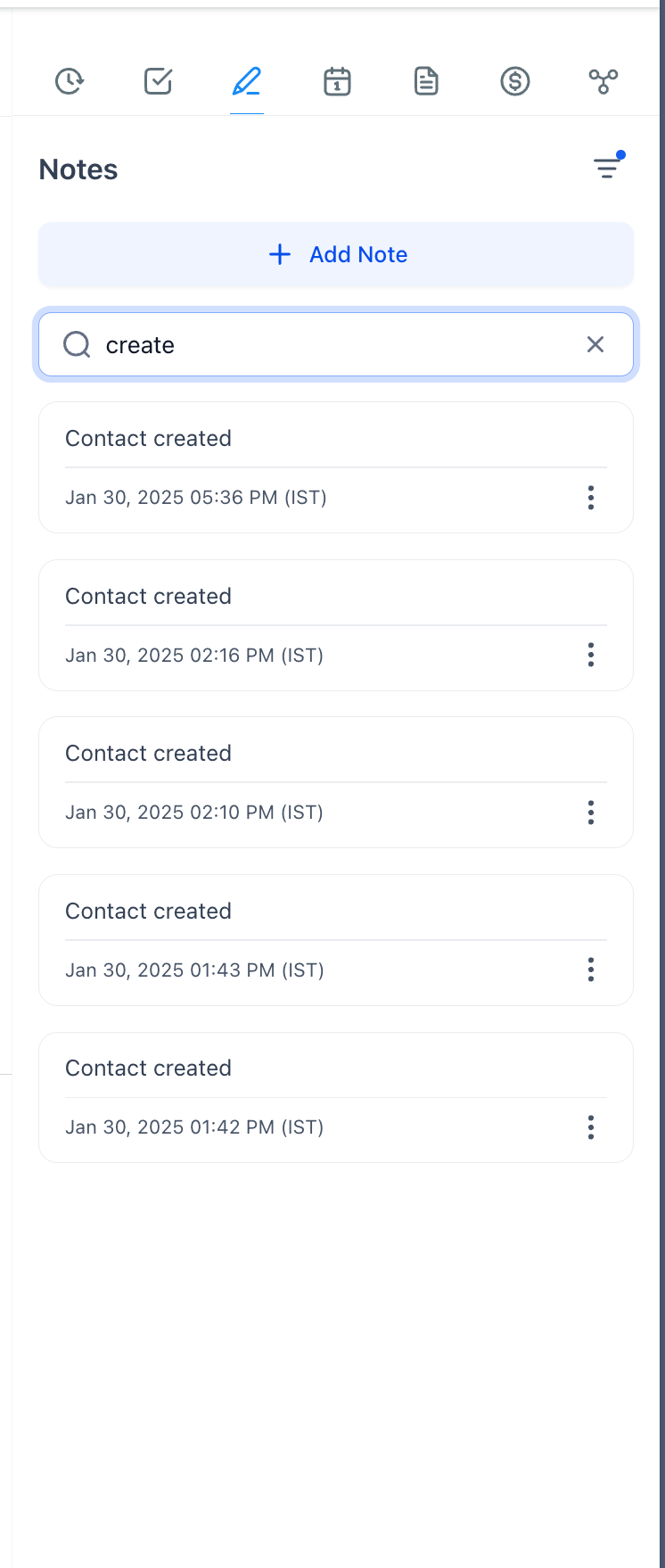Select the notes pencil tab
665x1568 pixels.
tap(247, 81)
